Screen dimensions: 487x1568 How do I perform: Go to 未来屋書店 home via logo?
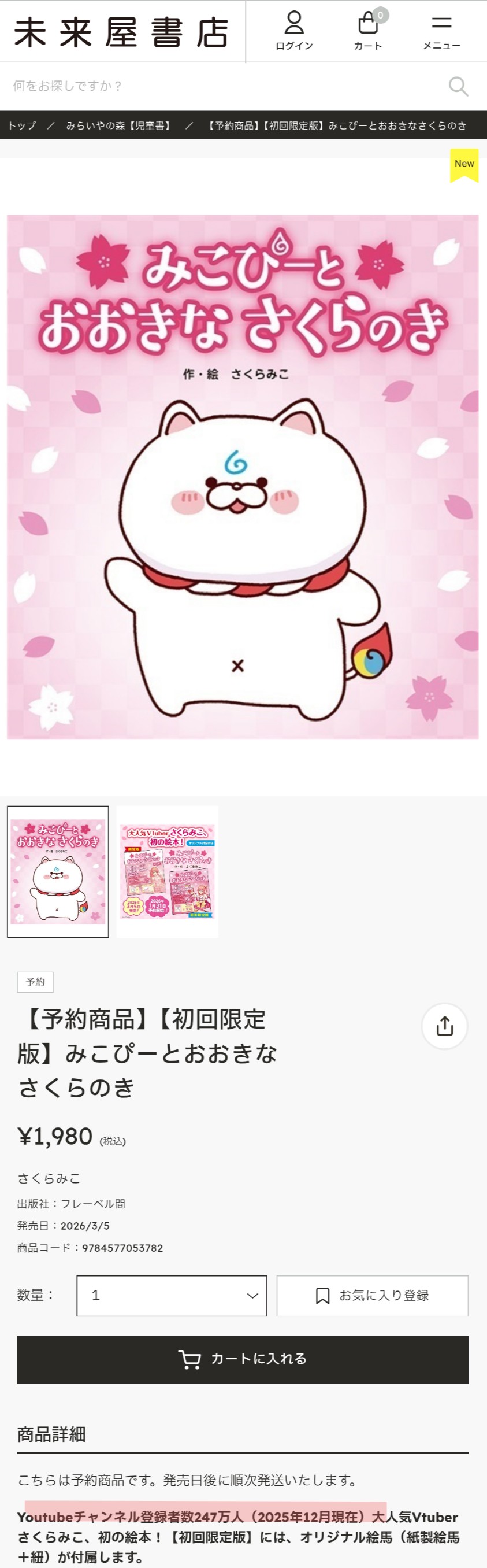[x=121, y=32]
